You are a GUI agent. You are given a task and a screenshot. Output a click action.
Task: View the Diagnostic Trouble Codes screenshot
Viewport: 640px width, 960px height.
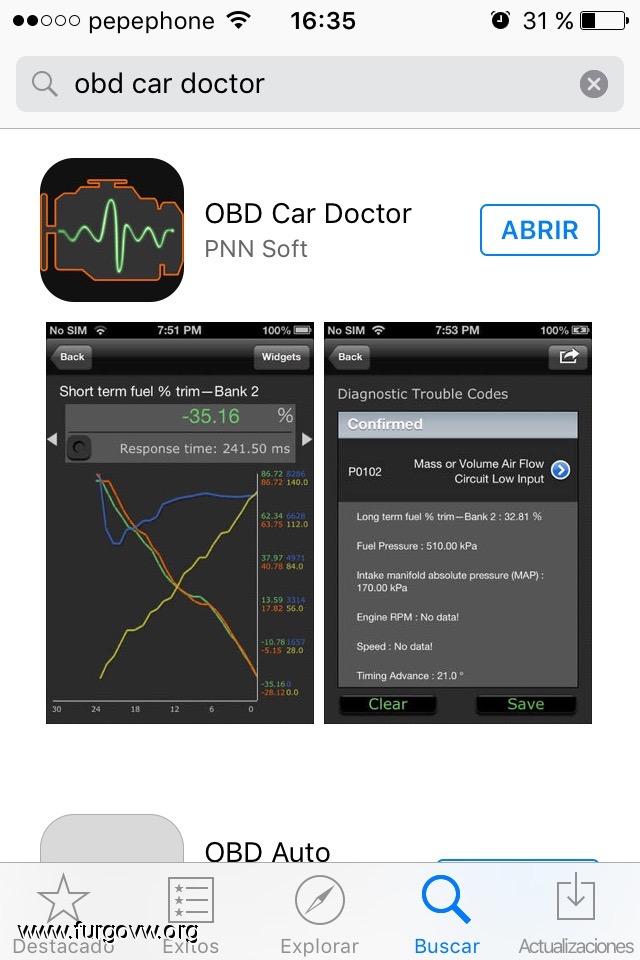pos(458,522)
